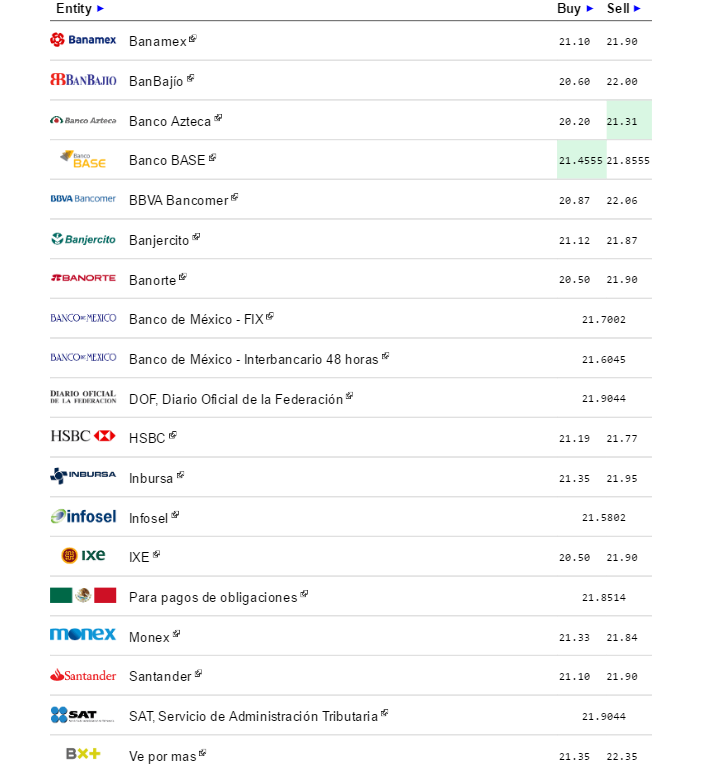This screenshot has height=768, width=703.
Task: Go to the Infosel link
Action: tap(149, 518)
